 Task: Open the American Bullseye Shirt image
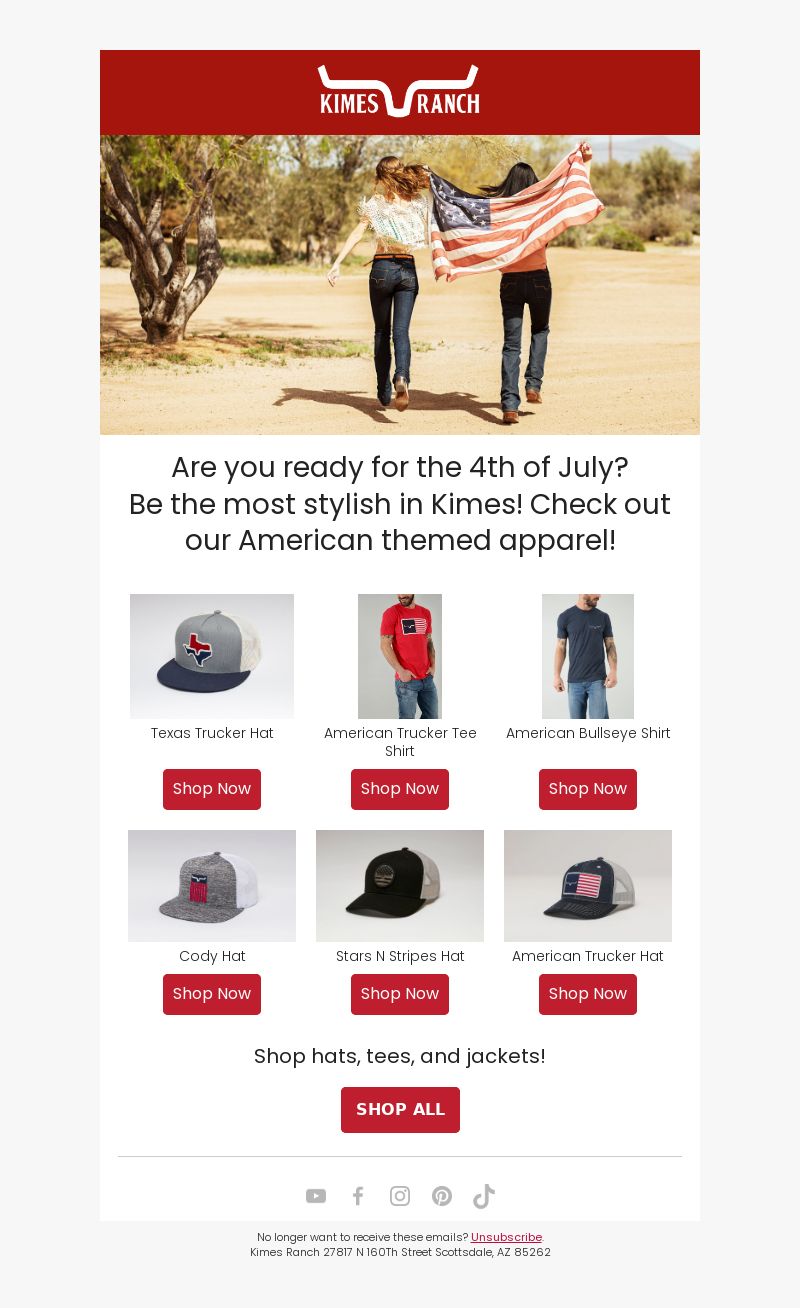(588, 656)
